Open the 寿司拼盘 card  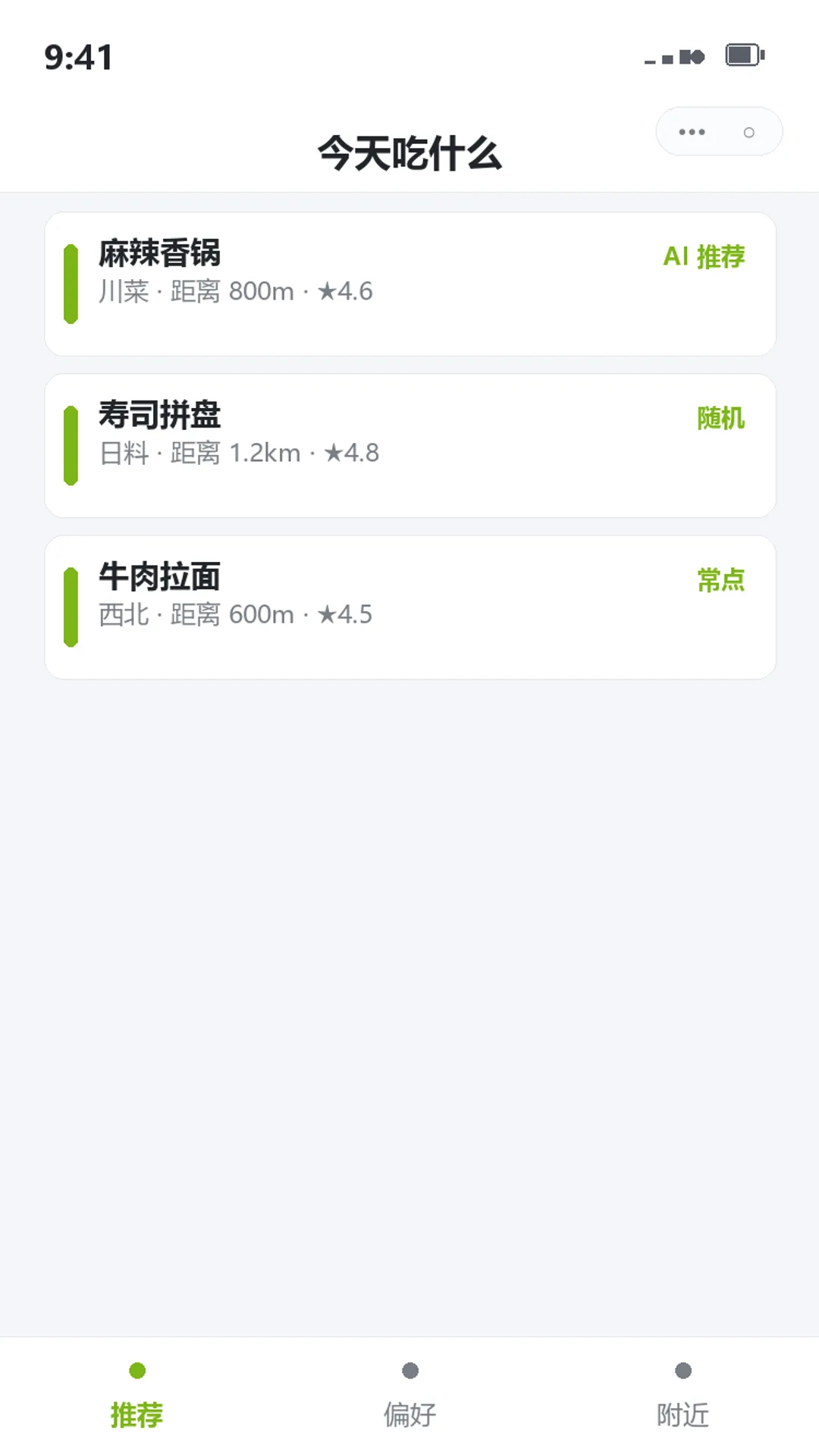coord(410,446)
